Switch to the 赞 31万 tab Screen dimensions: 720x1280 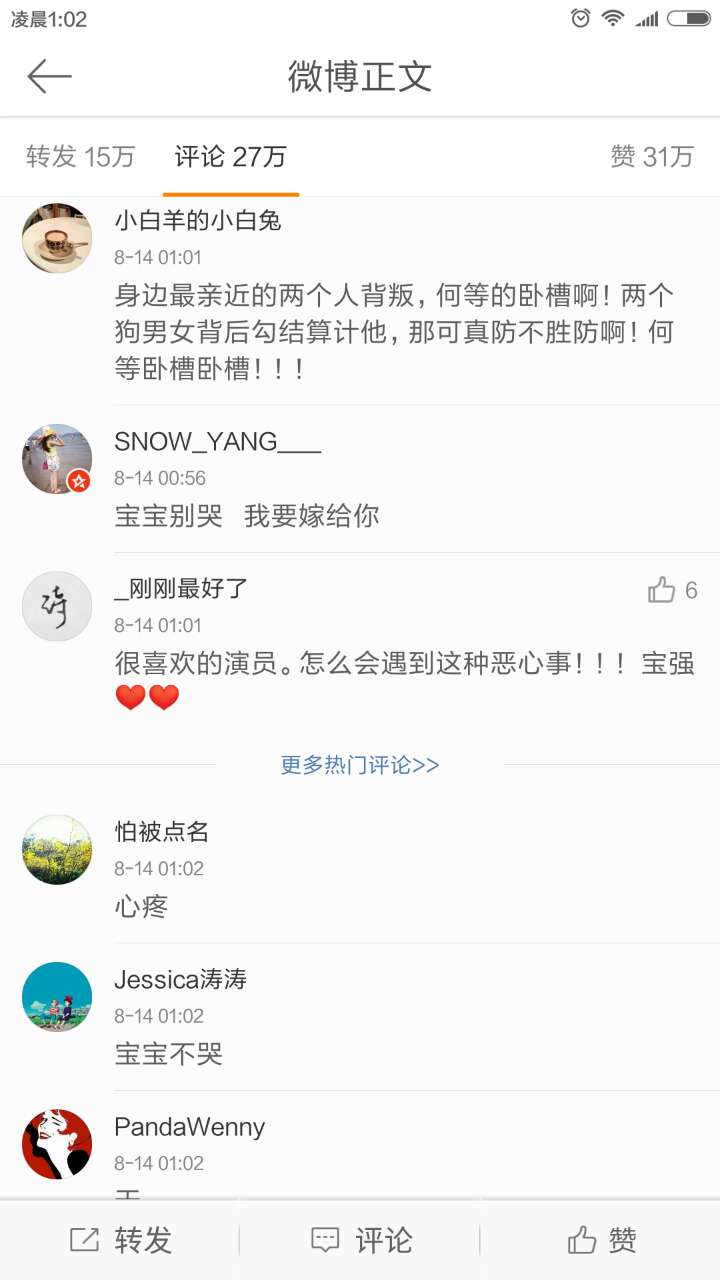click(651, 157)
